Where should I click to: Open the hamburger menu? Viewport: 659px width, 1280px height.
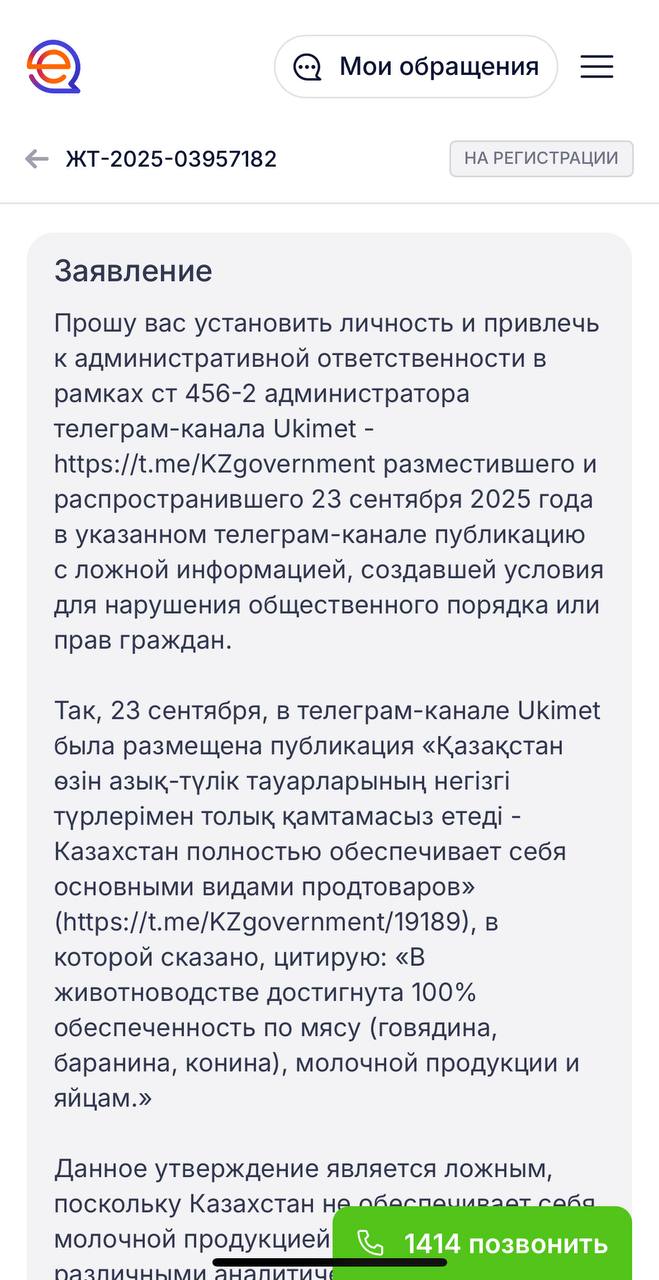coord(597,67)
